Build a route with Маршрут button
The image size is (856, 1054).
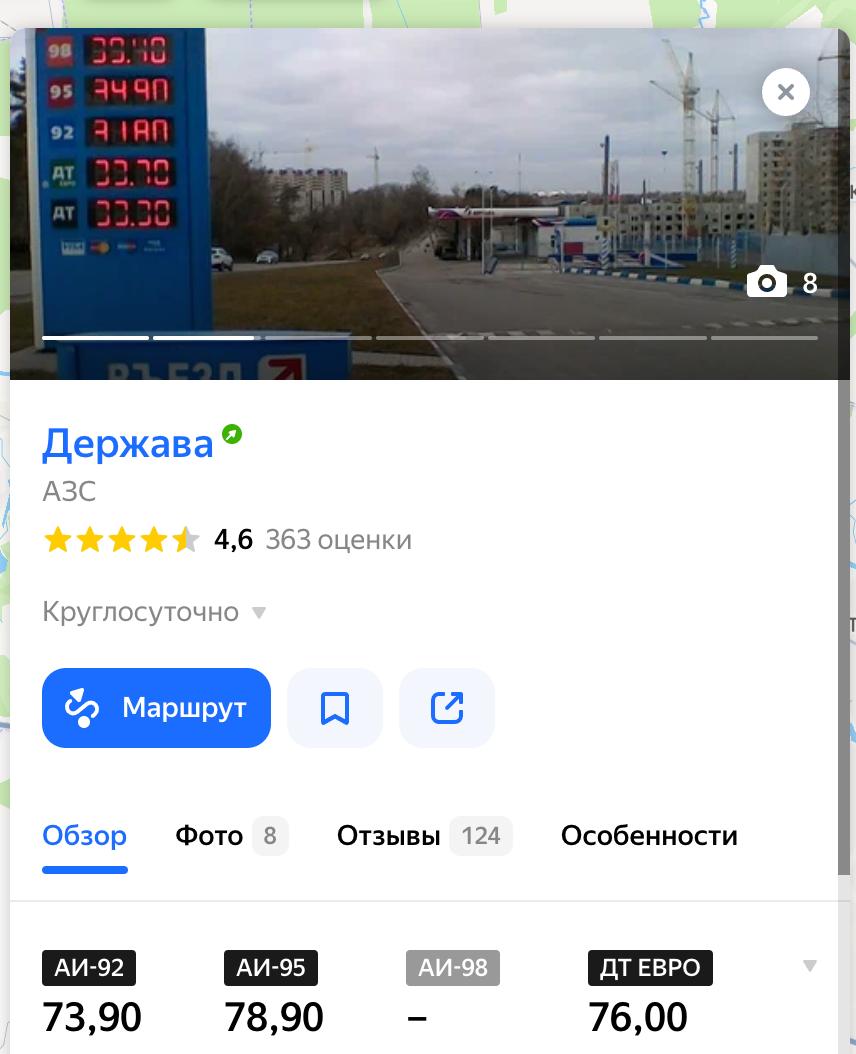point(156,708)
